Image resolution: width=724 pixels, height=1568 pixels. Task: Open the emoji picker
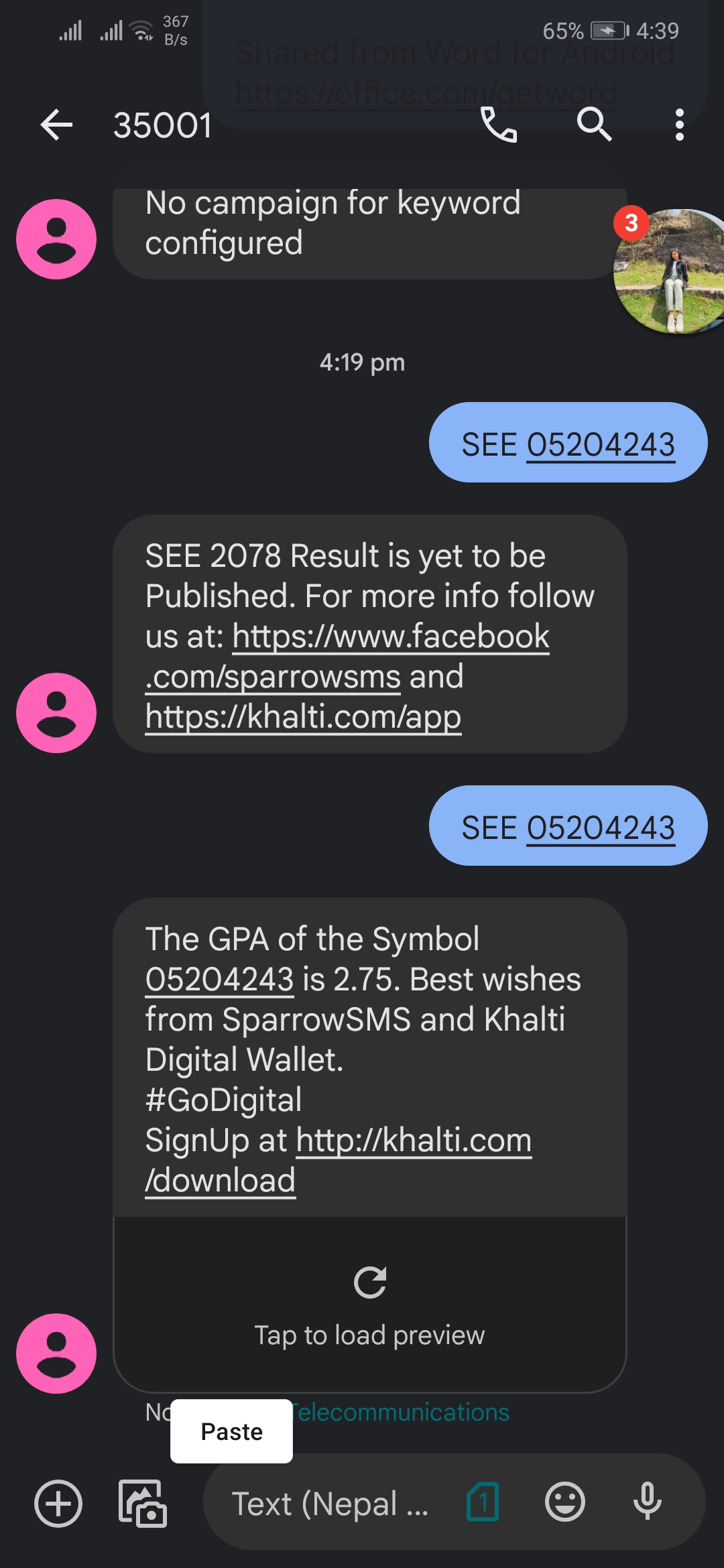tap(564, 1502)
